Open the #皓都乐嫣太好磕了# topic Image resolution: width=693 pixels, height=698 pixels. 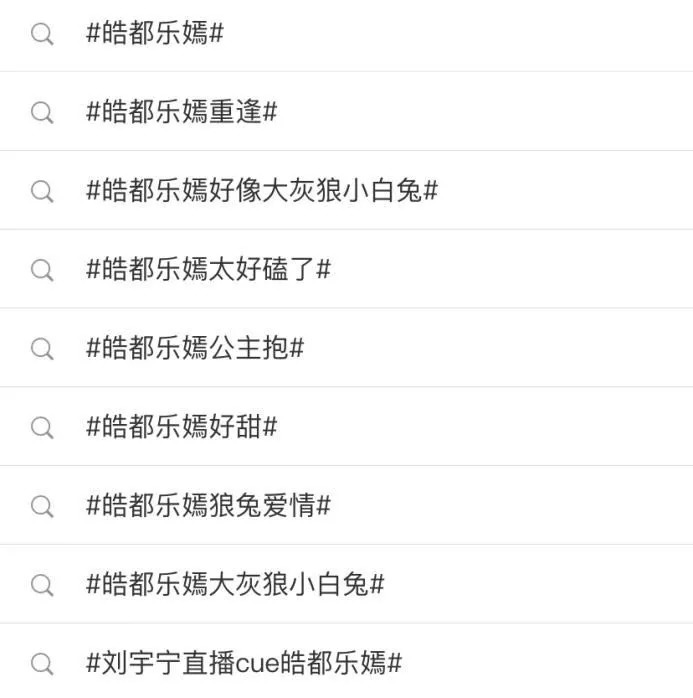click(208, 269)
